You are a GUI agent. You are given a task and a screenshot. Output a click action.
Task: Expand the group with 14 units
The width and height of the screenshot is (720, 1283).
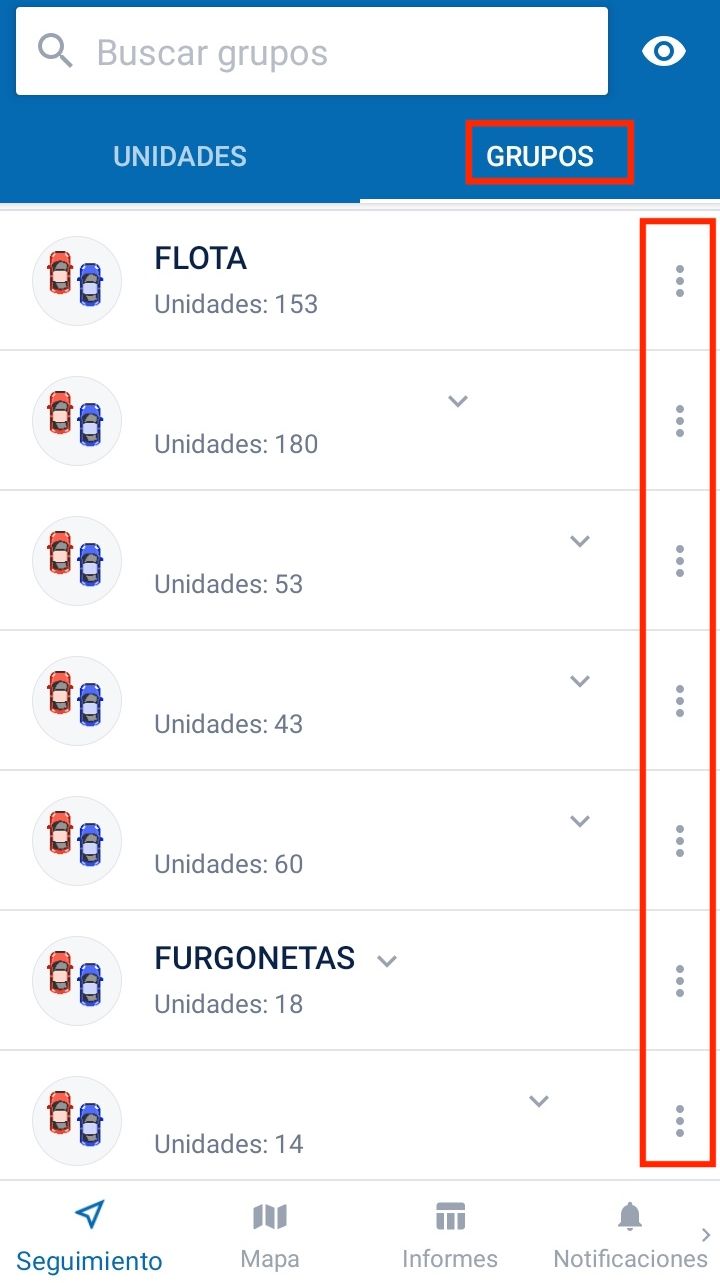tap(539, 1101)
